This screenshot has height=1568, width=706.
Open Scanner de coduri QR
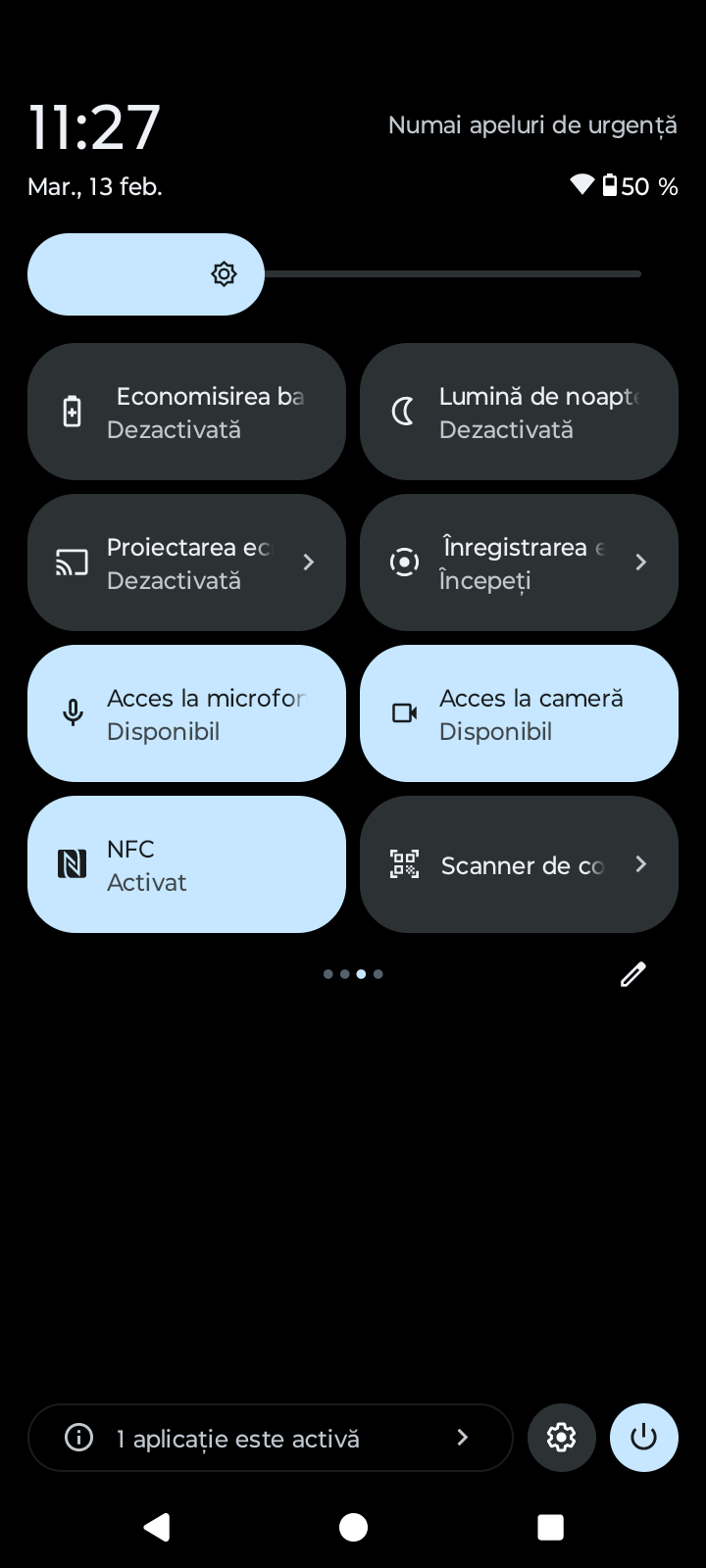pyautogui.click(x=519, y=864)
